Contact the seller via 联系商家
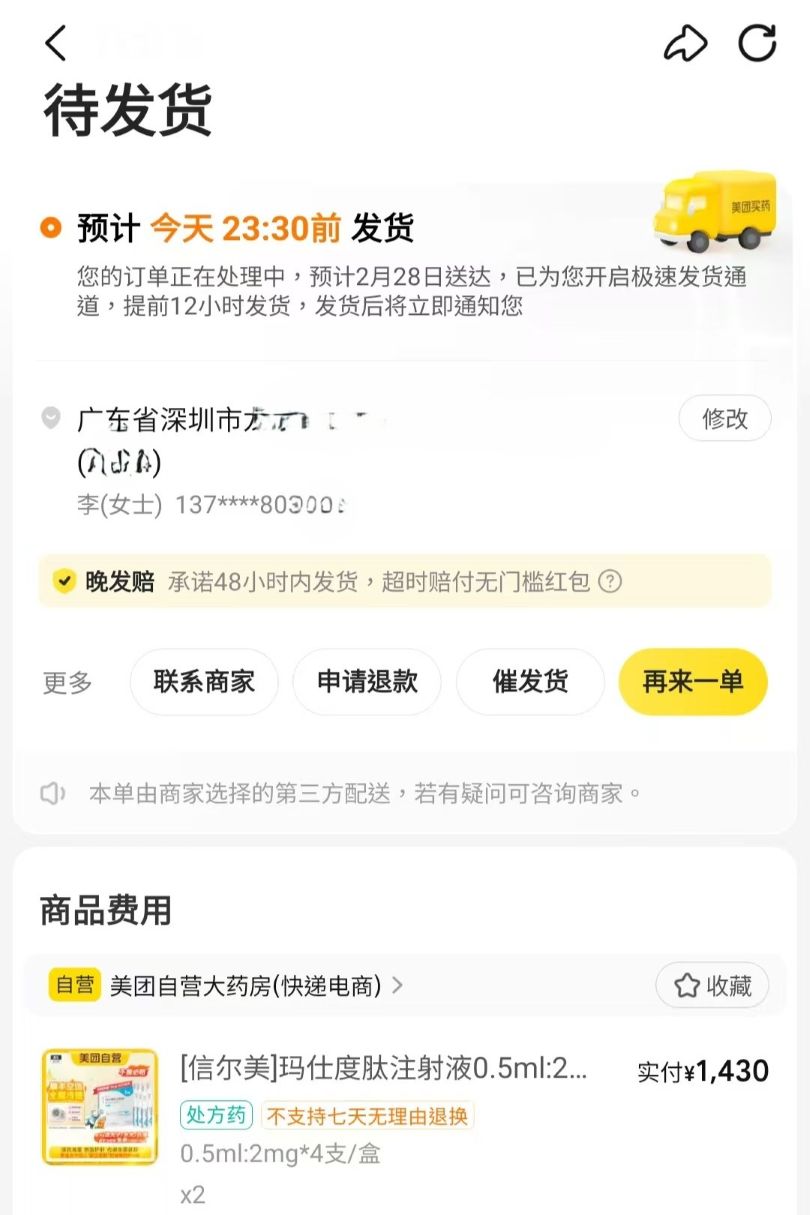The height and width of the screenshot is (1215, 810). pyautogui.click(x=204, y=682)
